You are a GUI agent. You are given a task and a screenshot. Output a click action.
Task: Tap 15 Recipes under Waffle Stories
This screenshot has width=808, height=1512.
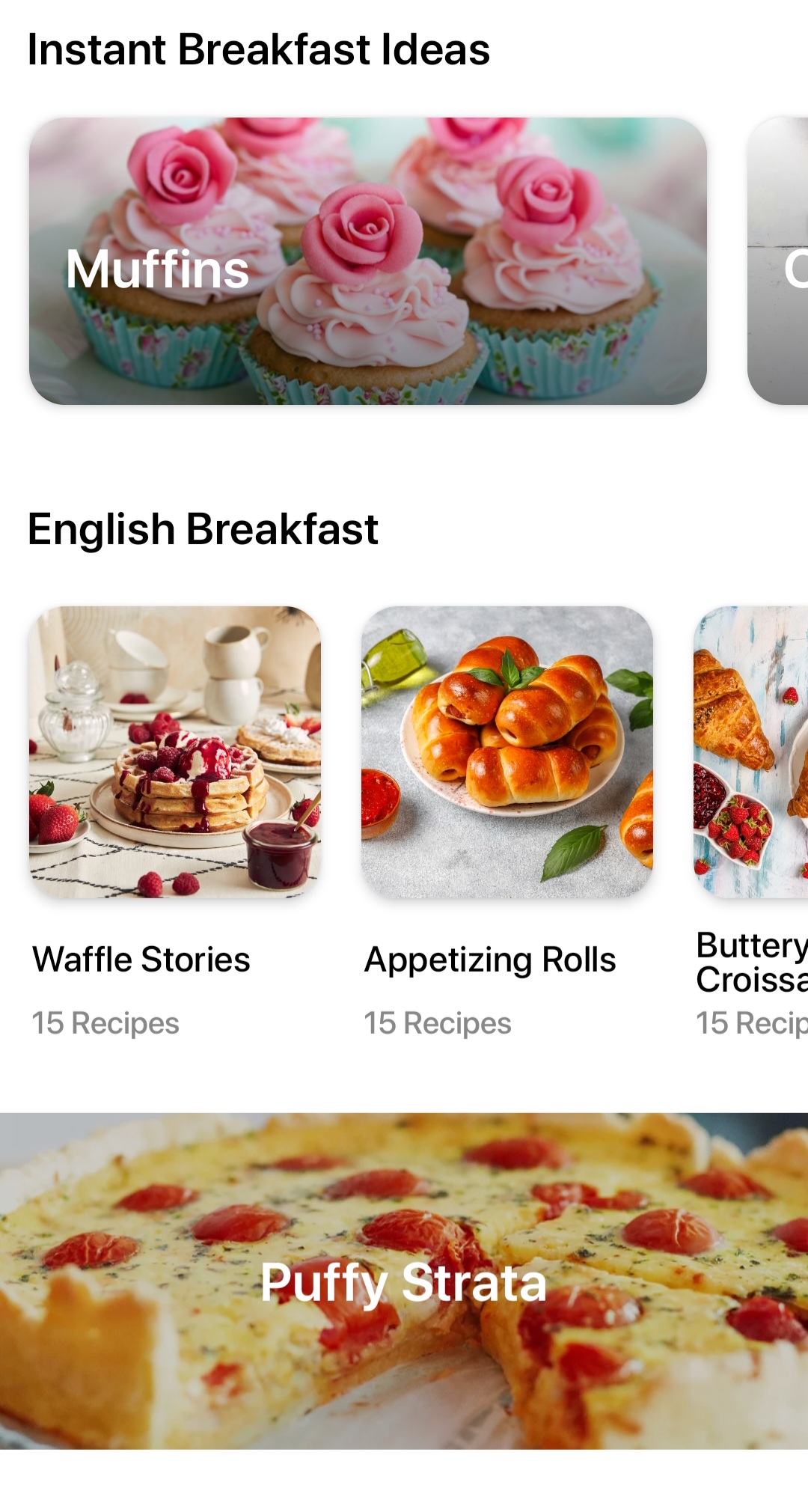pos(105,1022)
